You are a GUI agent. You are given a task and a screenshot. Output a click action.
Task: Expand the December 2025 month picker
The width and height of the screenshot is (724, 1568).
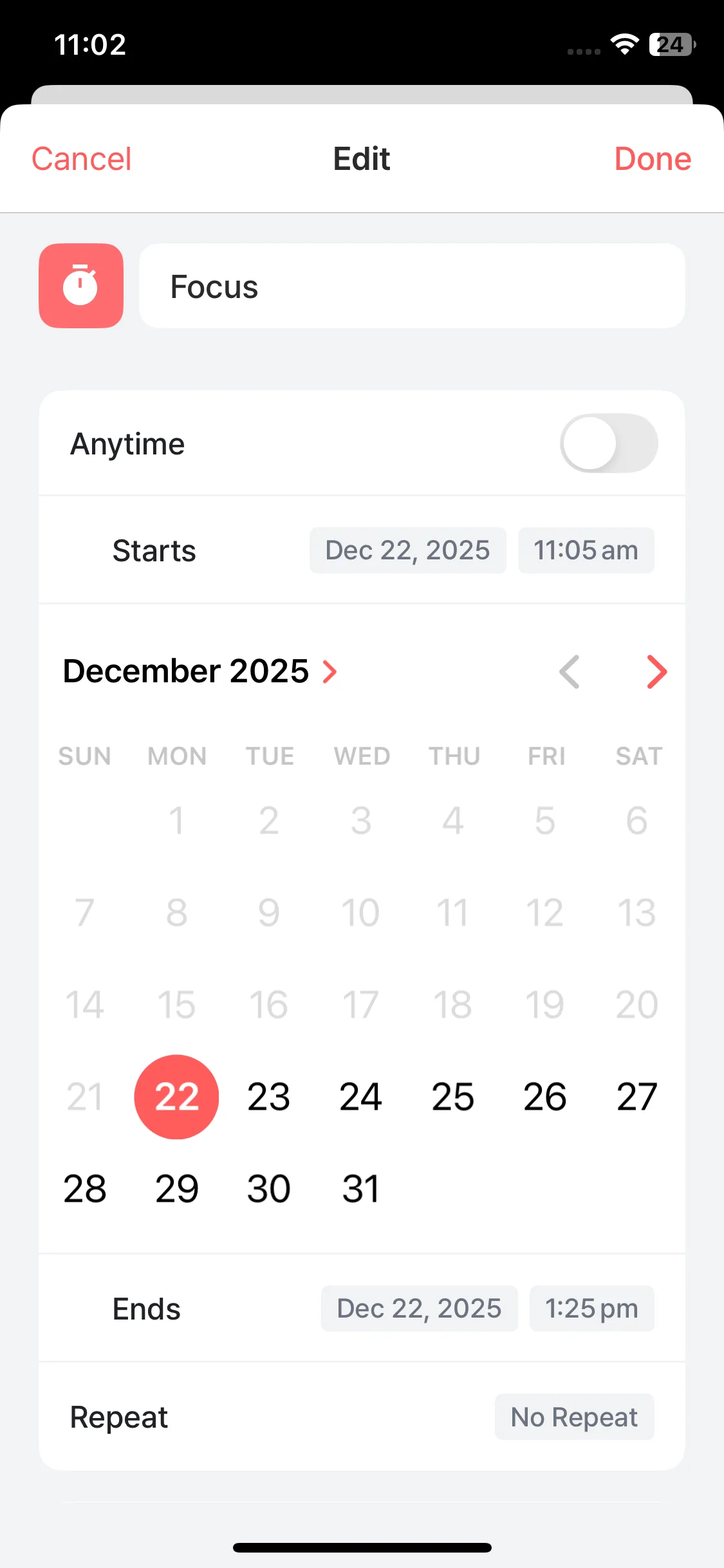200,671
